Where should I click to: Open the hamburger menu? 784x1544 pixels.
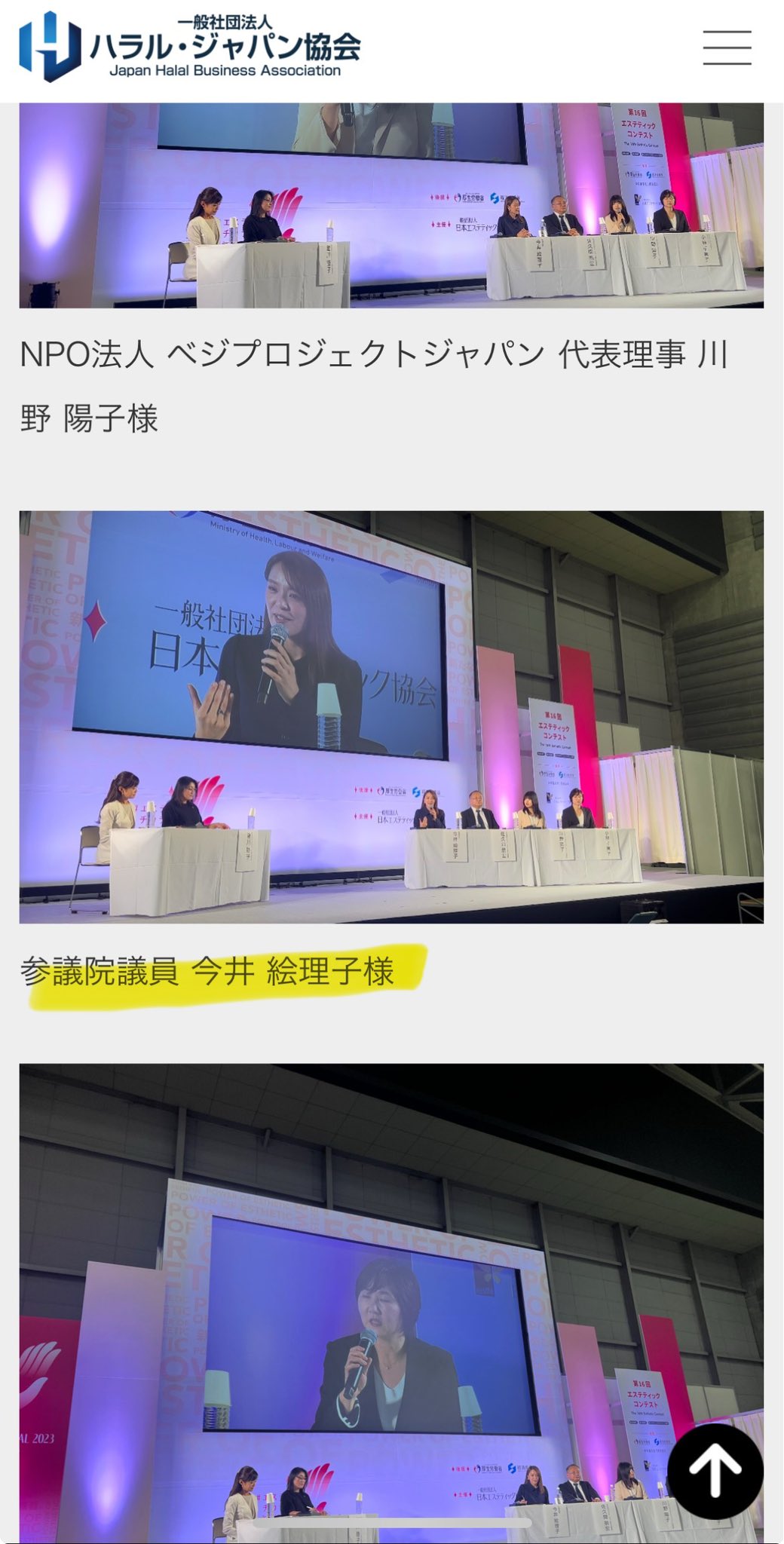click(727, 48)
